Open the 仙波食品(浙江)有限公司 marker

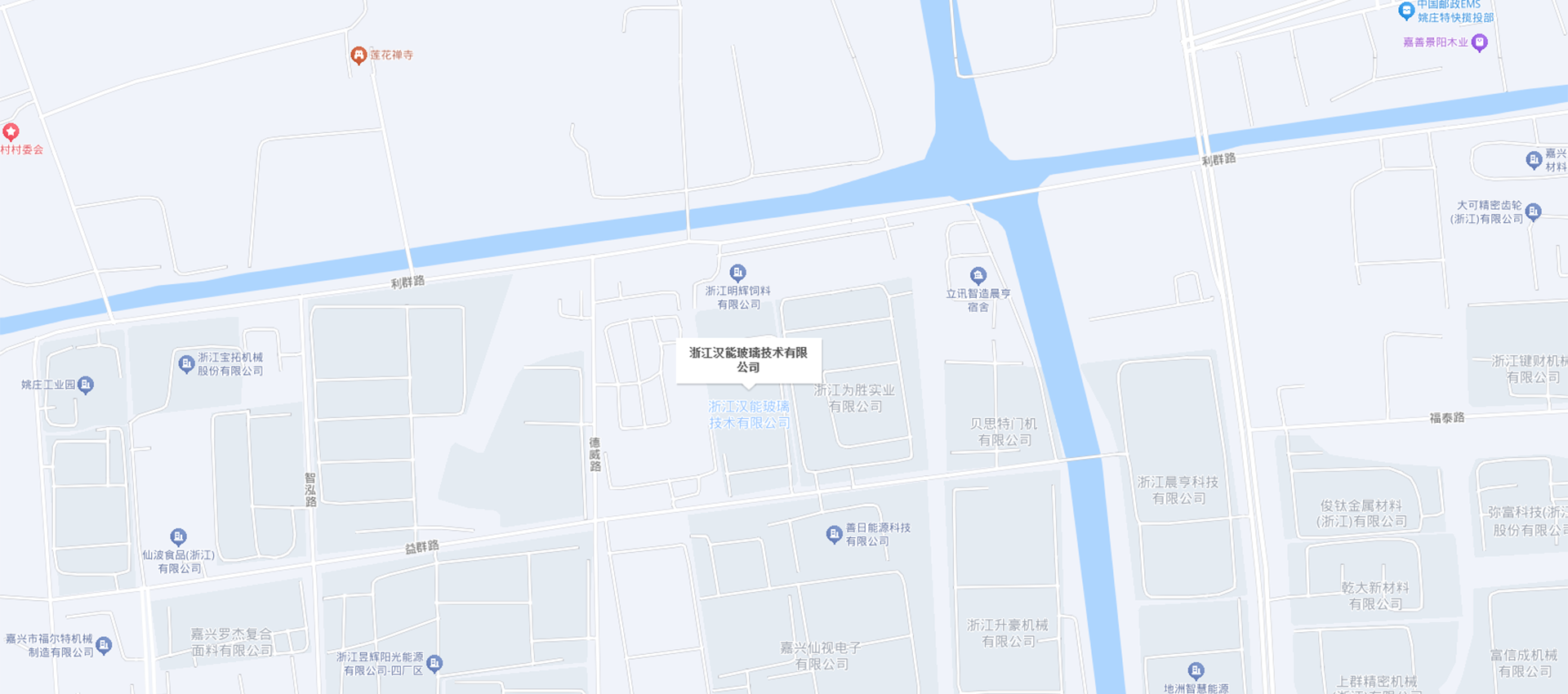[x=178, y=537]
